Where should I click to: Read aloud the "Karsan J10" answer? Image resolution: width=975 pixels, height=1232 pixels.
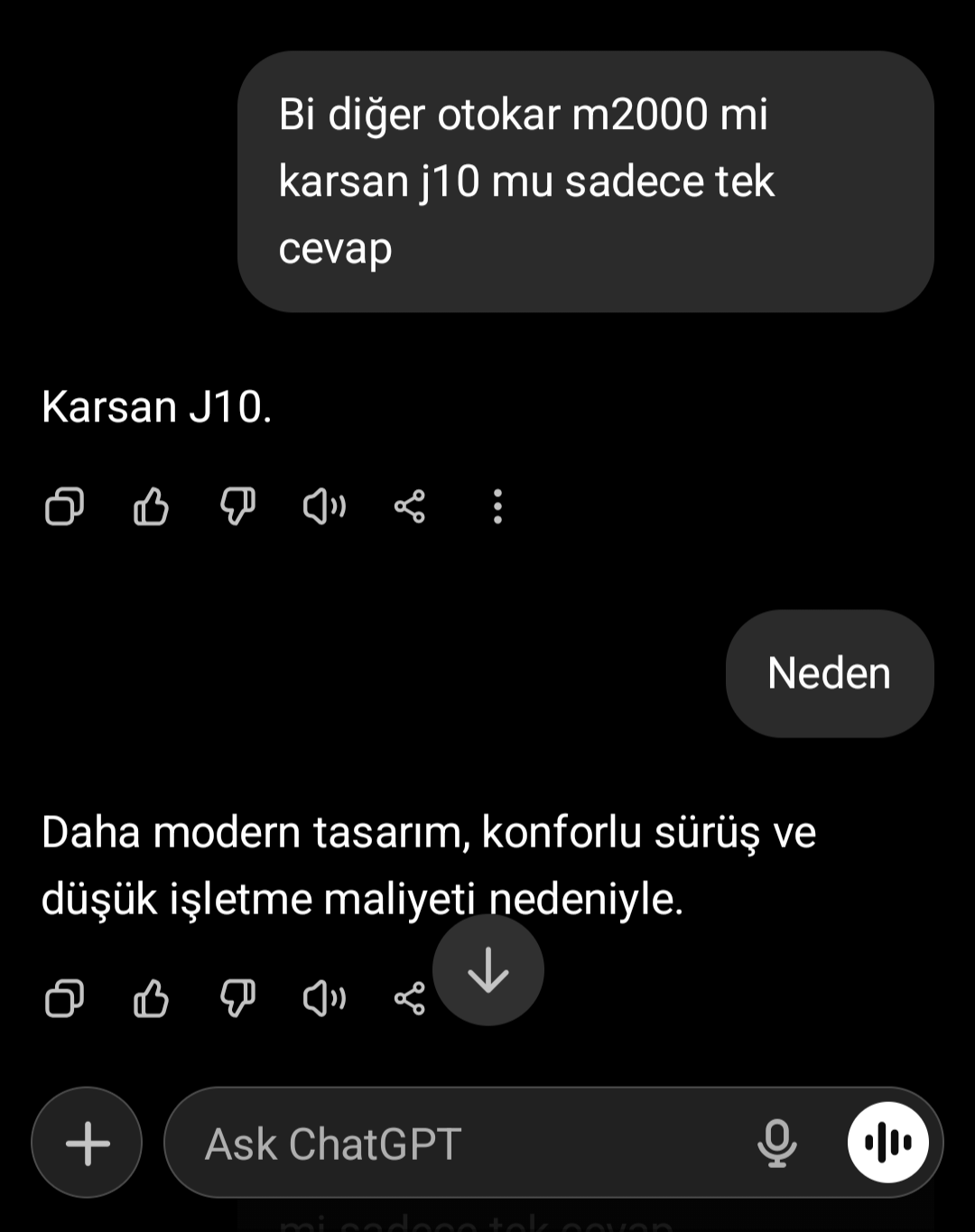click(x=323, y=508)
